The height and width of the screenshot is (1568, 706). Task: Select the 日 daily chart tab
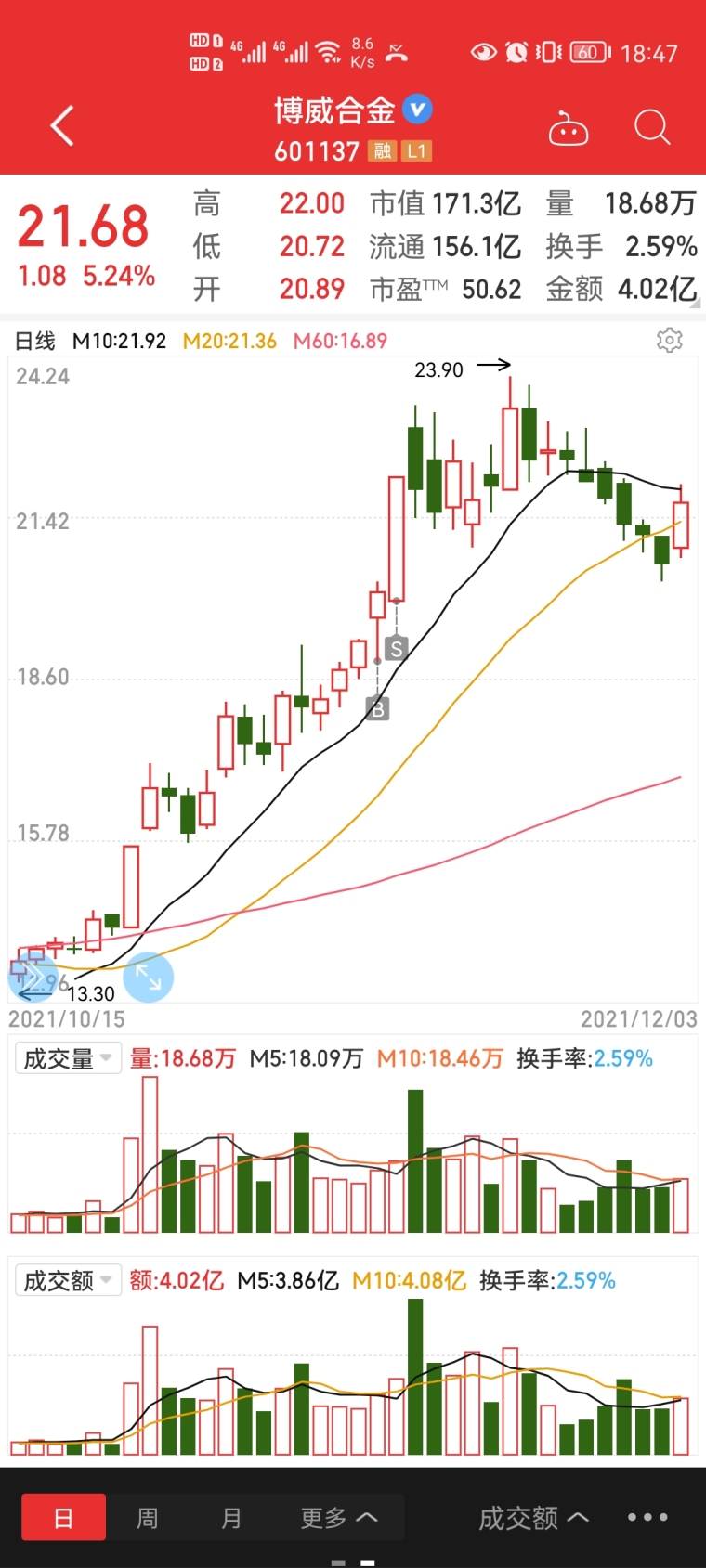63,1518
